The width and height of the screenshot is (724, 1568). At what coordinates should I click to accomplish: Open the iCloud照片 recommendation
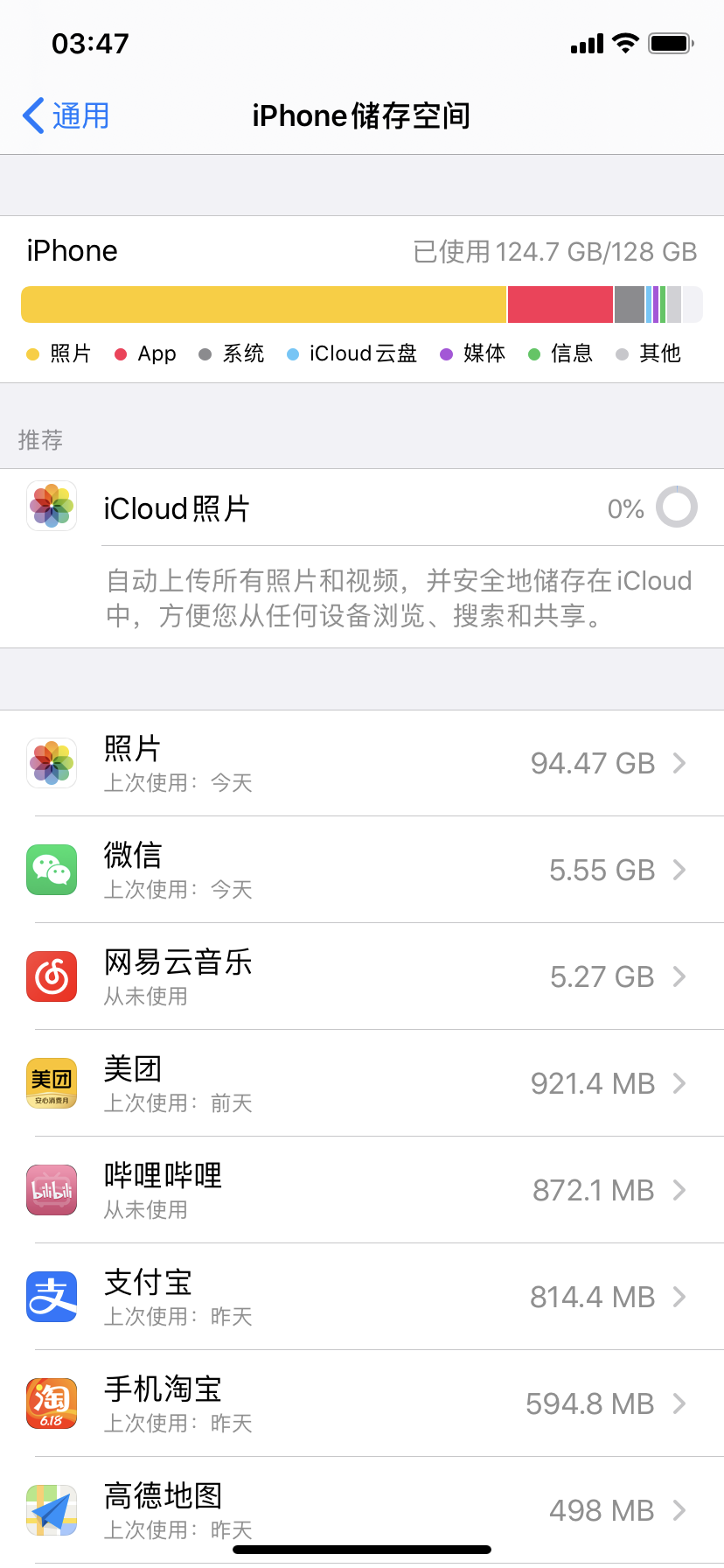[x=362, y=508]
